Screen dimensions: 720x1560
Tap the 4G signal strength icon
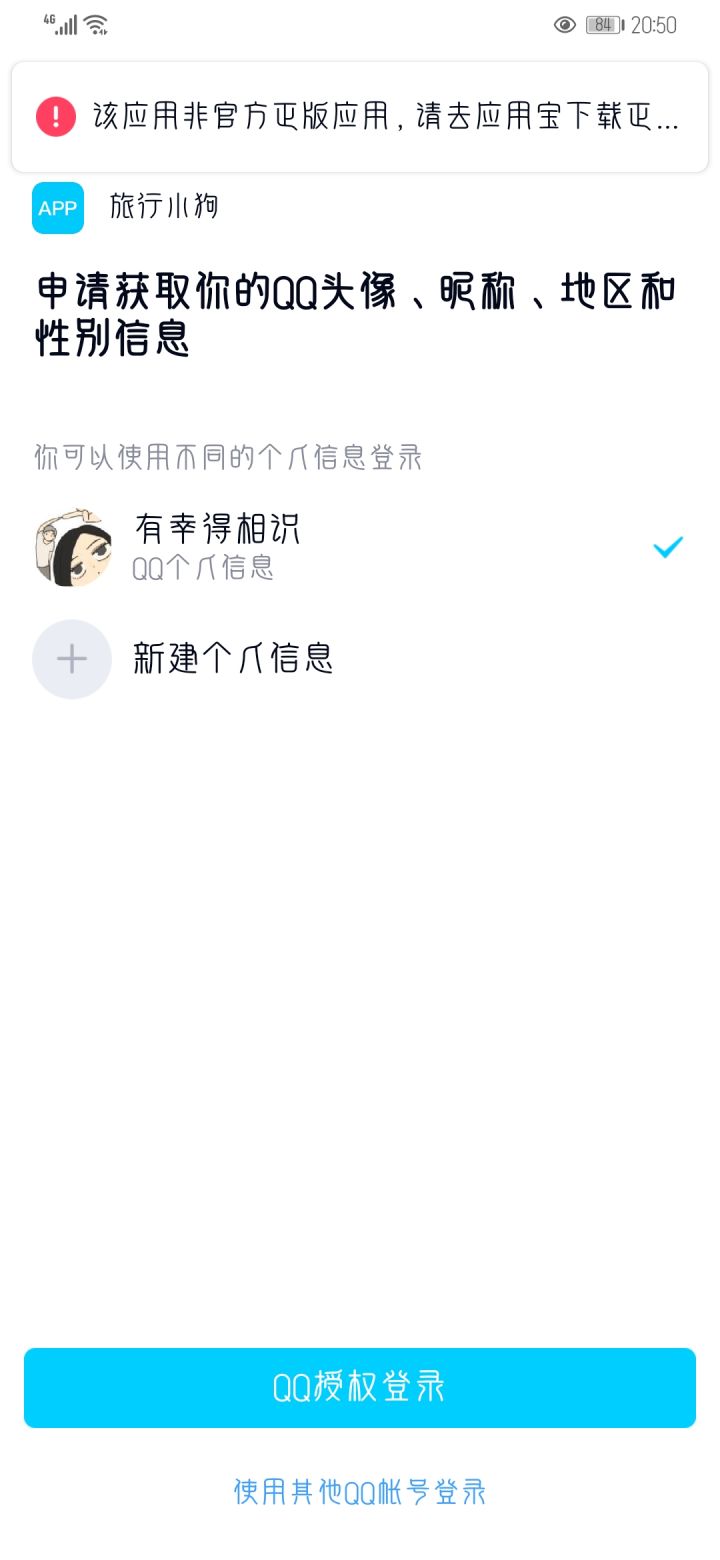click(x=63, y=25)
